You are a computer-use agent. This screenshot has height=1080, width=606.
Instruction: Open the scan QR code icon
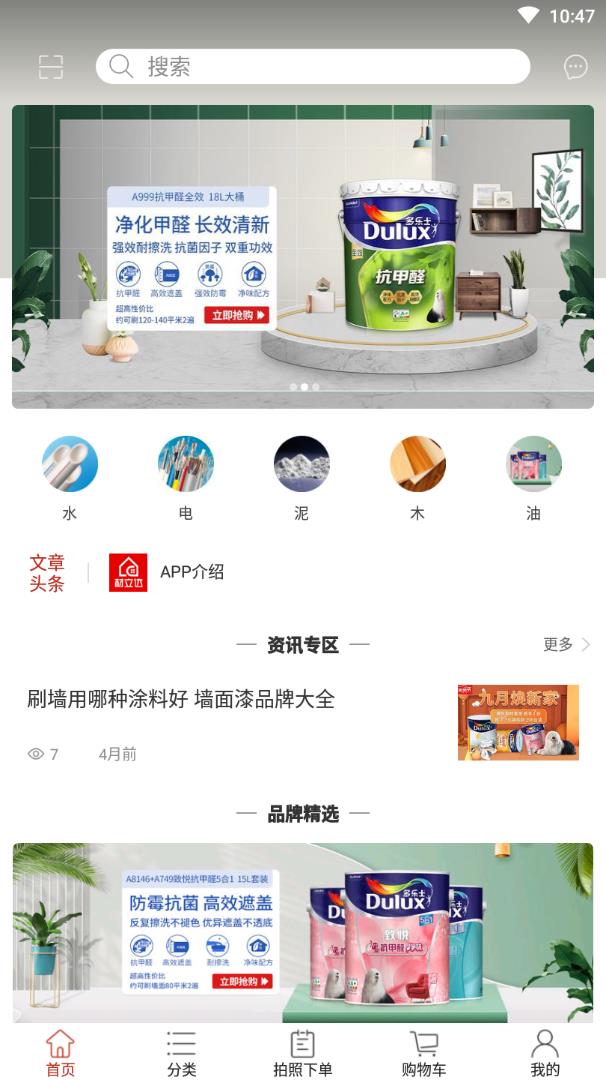point(51,67)
